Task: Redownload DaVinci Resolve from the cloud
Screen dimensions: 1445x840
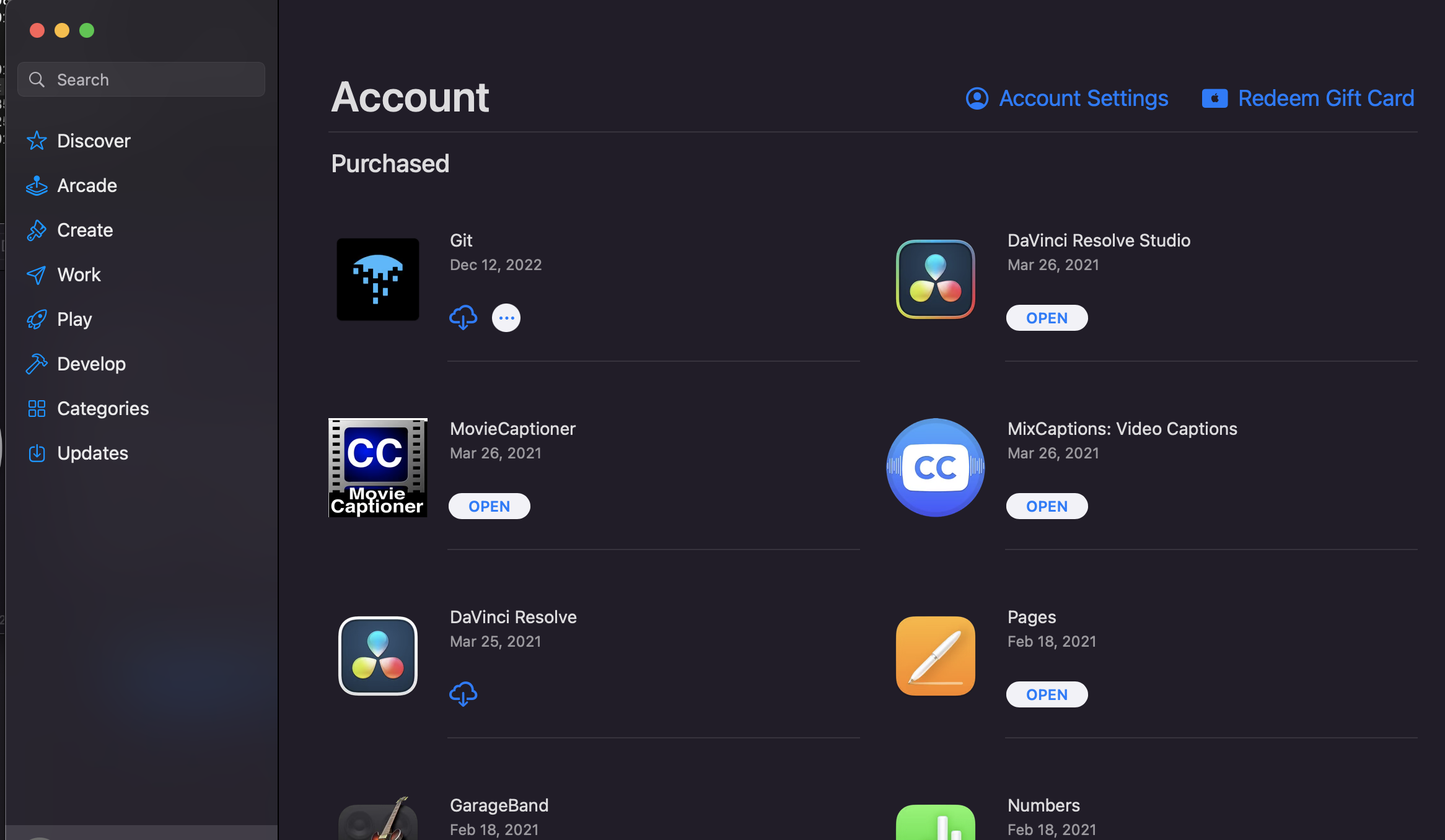Action: (x=463, y=694)
